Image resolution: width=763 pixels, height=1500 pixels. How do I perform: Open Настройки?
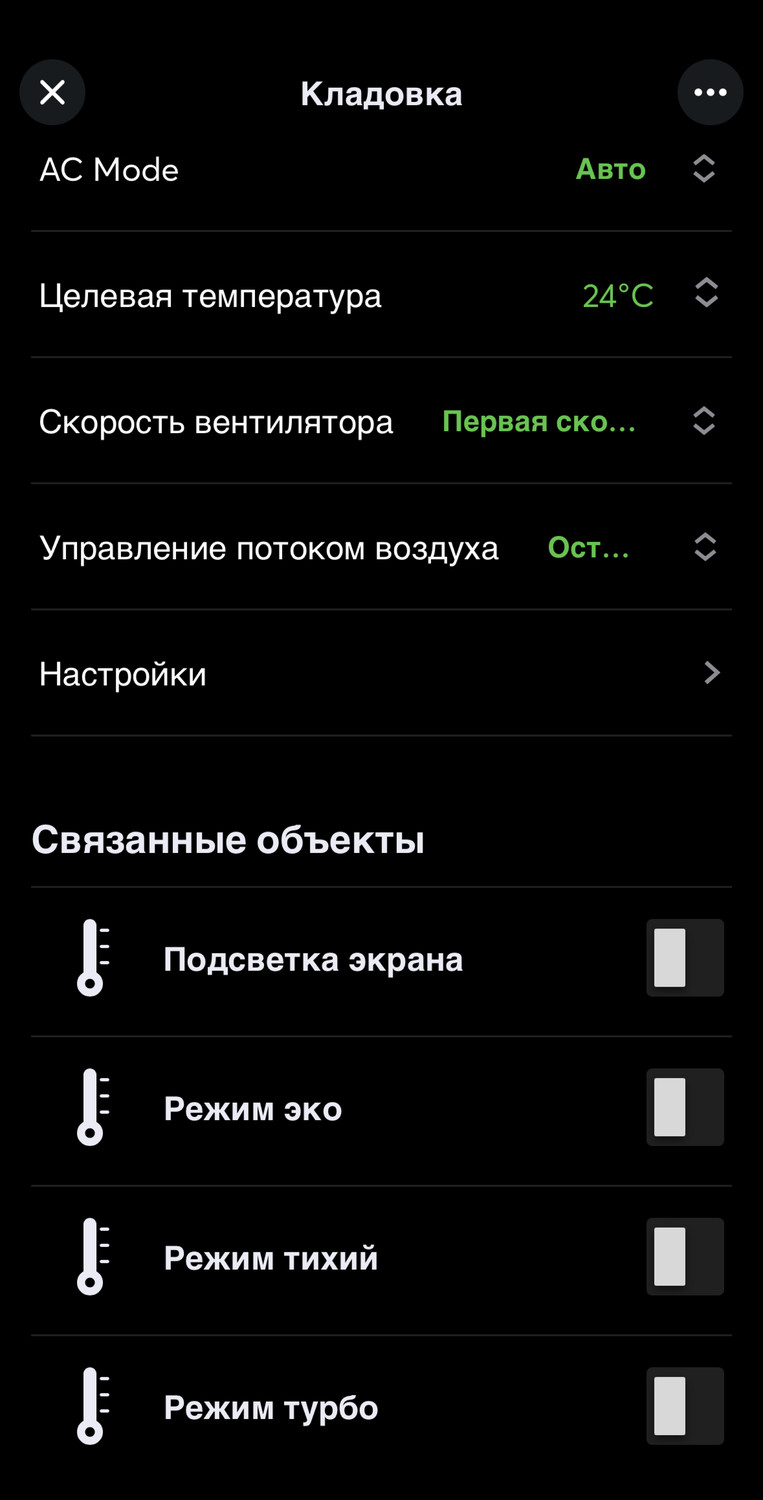coord(380,674)
